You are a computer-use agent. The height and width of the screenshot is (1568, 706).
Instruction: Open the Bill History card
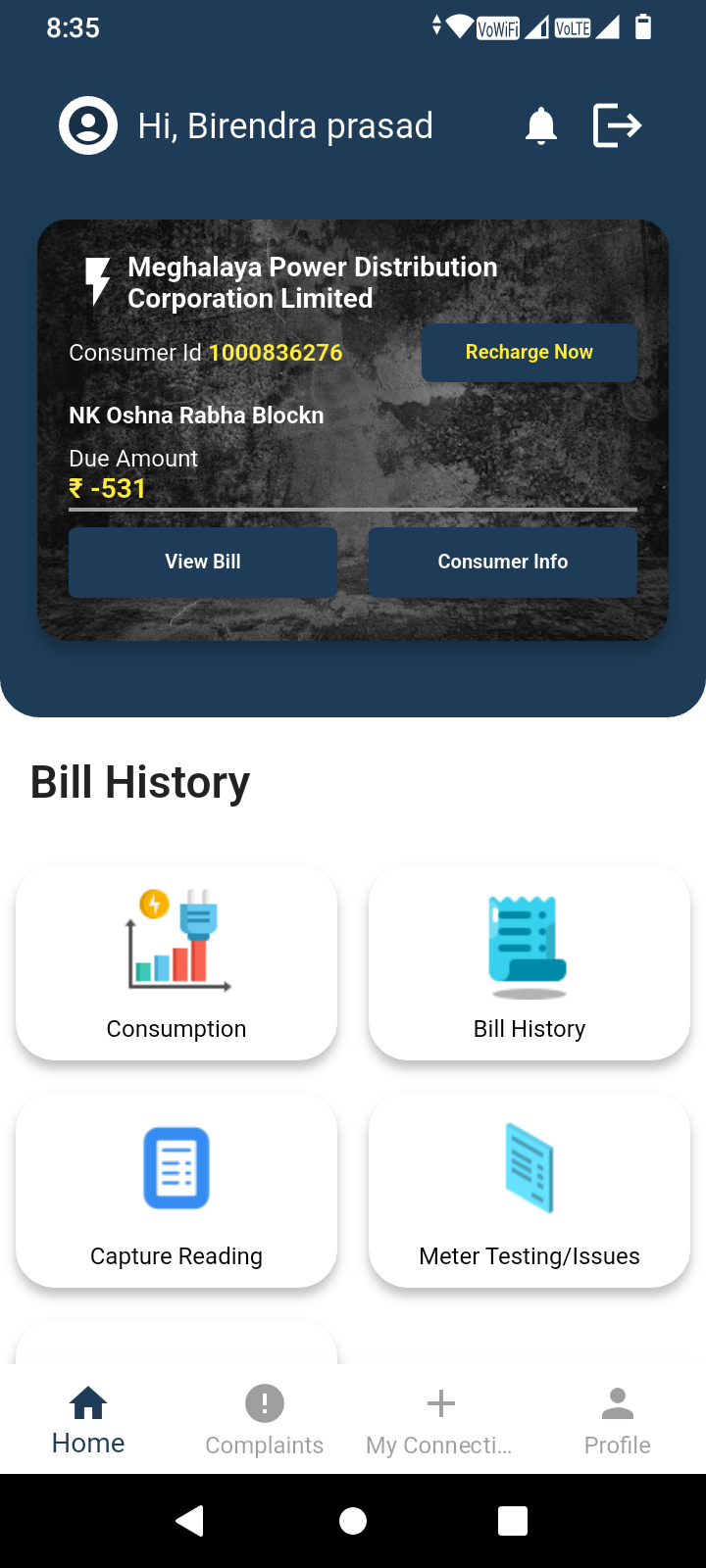point(529,962)
